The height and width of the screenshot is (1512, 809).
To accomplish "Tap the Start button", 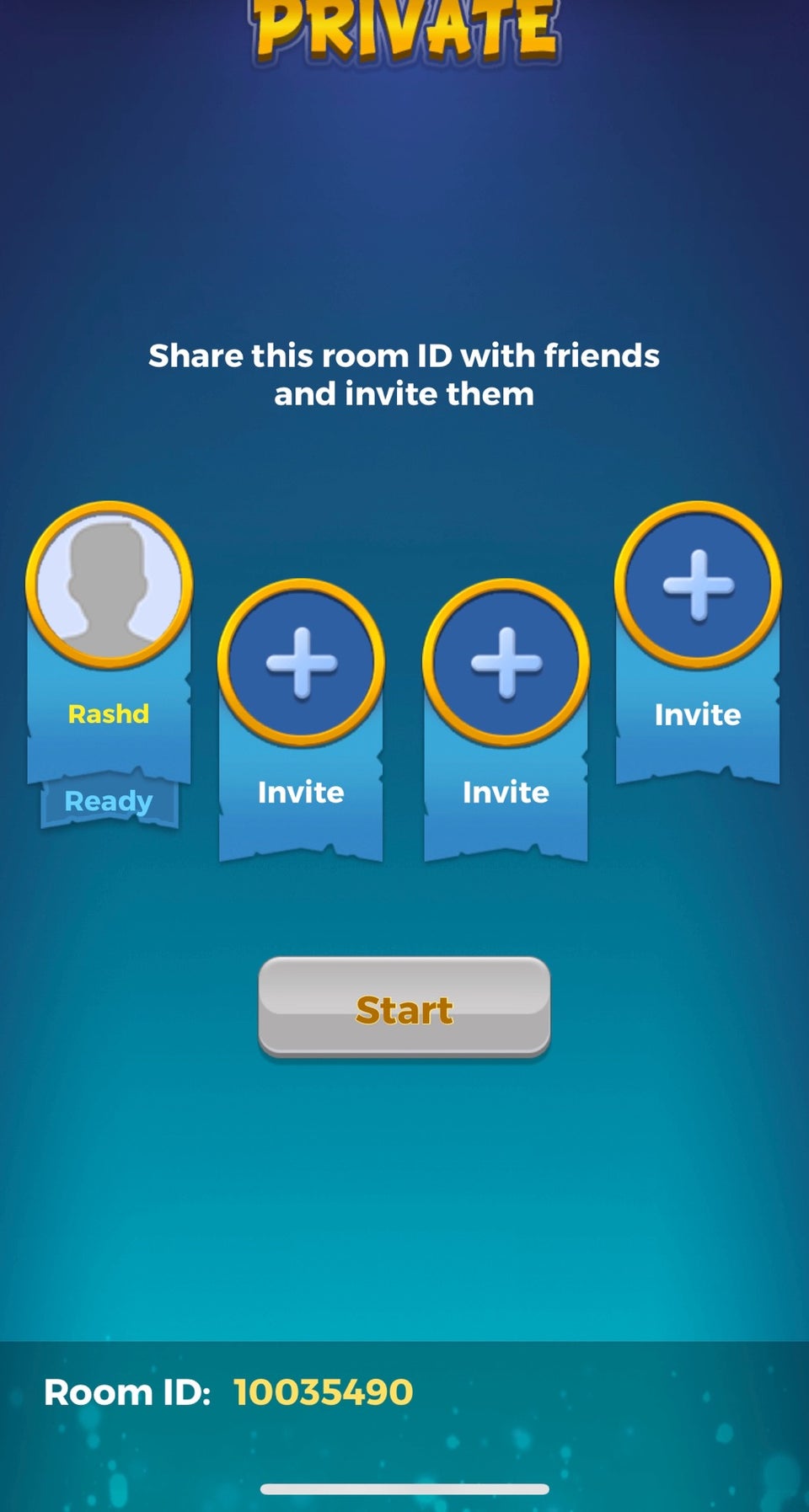I will [x=404, y=1007].
